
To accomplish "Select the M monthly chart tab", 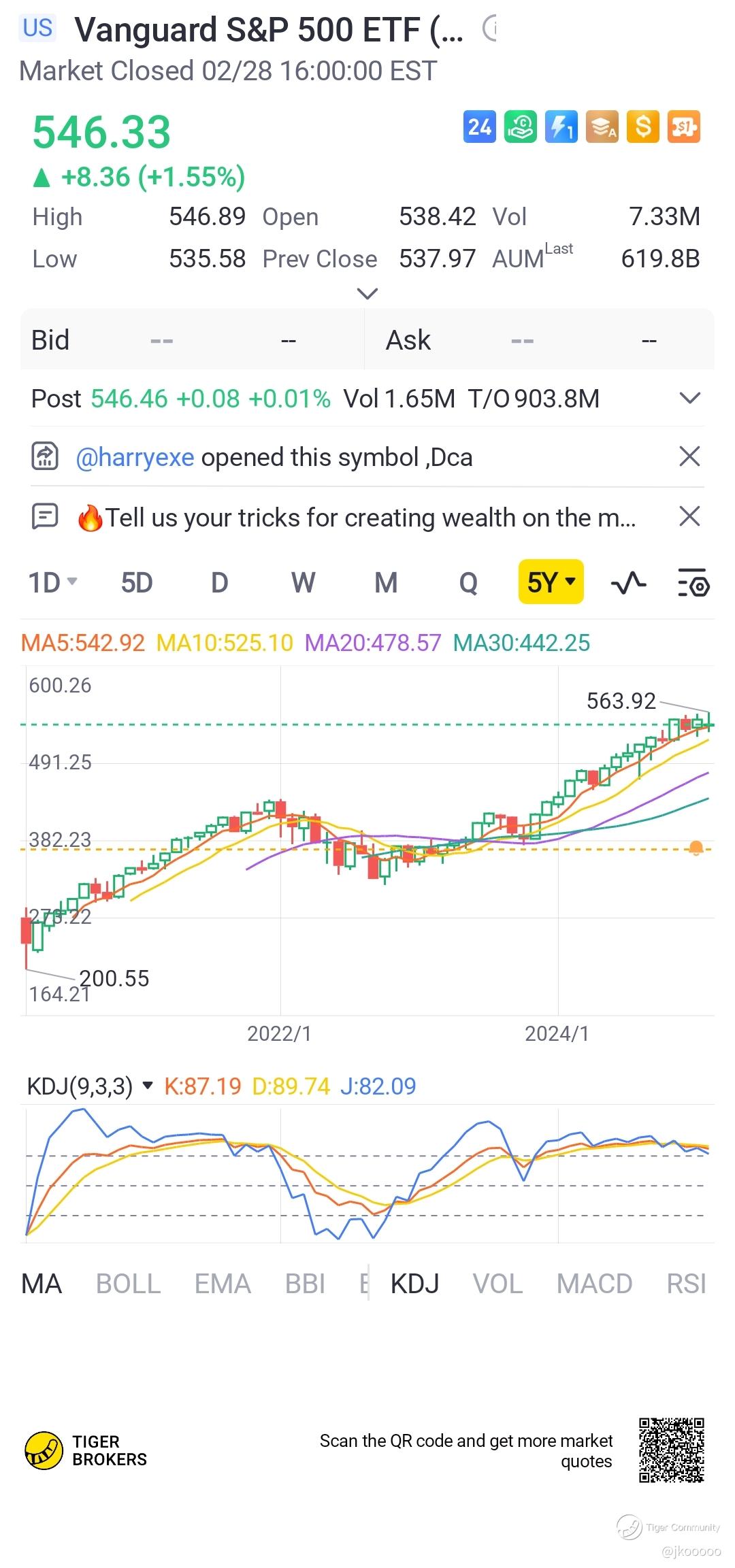I will tap(386, 583).
